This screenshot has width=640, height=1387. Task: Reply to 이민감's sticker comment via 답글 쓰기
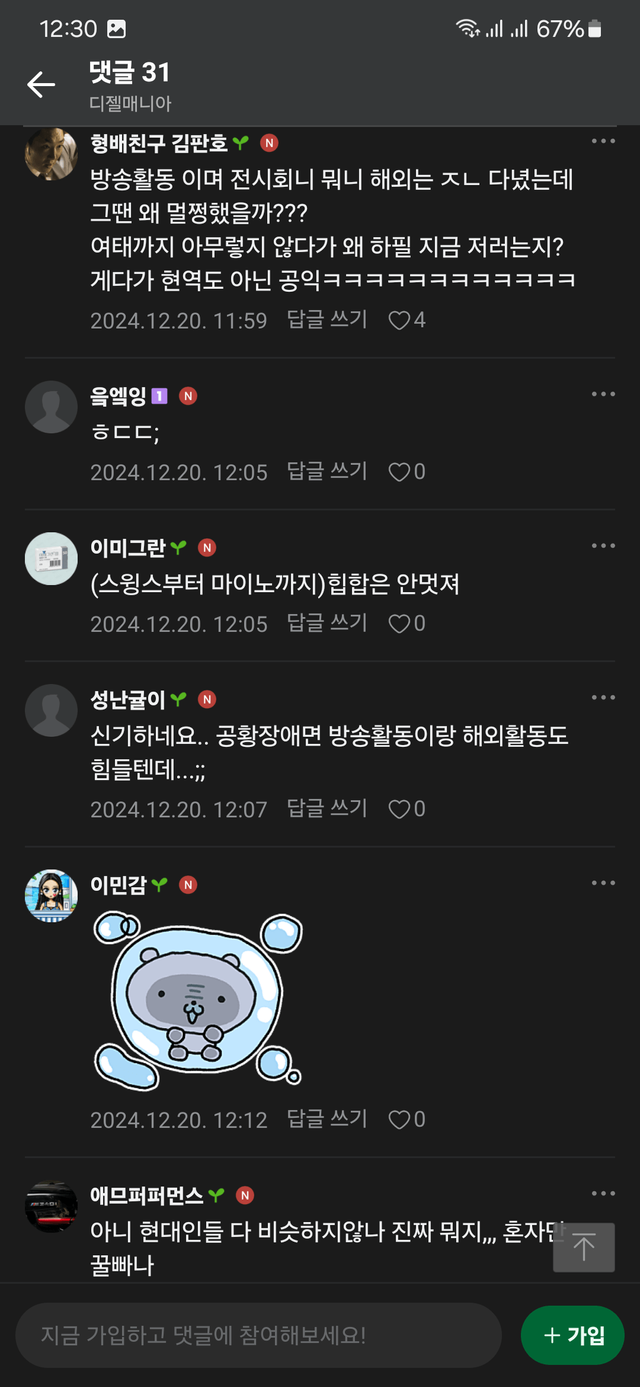[327, 1120]
